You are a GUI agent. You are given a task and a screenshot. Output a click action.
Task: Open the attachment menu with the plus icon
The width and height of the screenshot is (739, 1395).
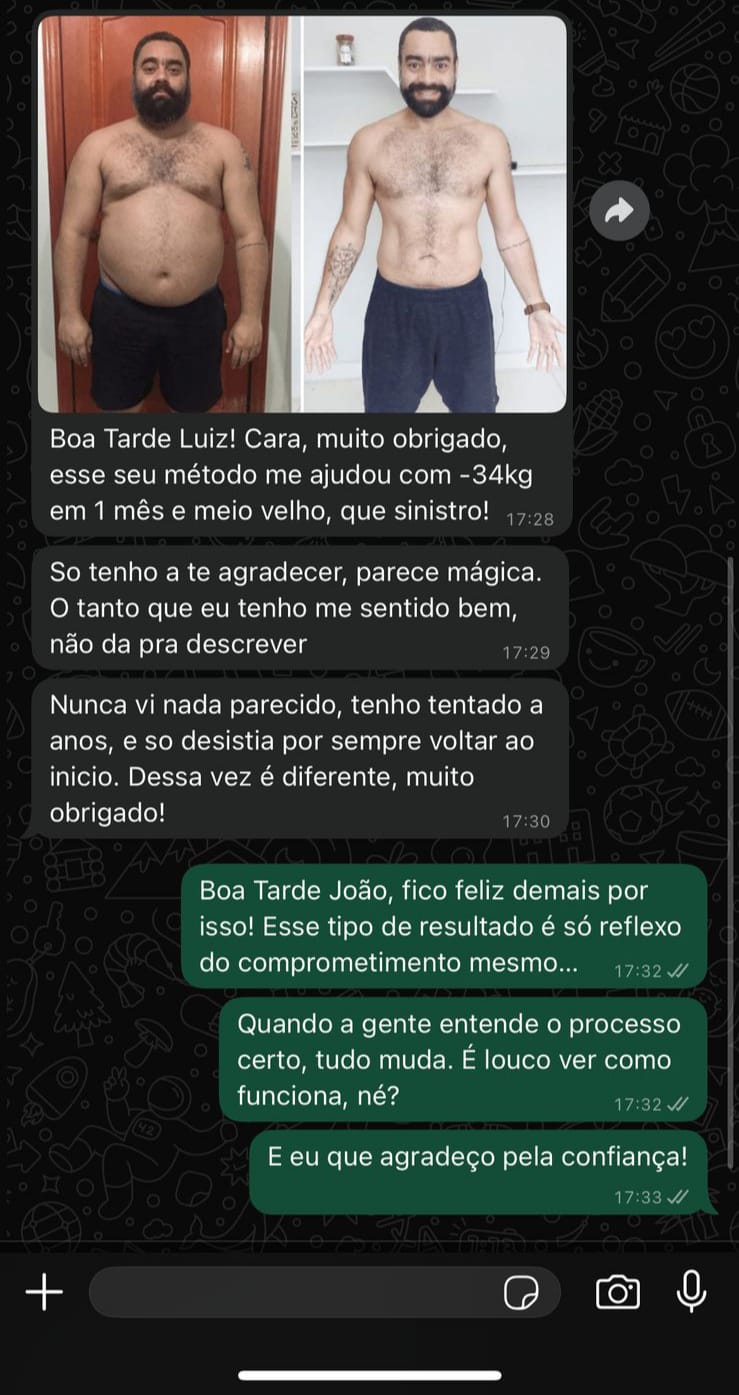43,1292
